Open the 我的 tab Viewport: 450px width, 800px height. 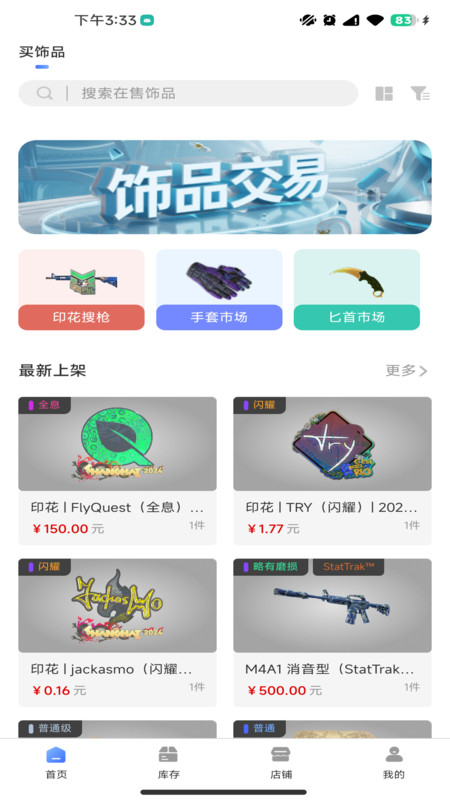(x=394, y=763)
